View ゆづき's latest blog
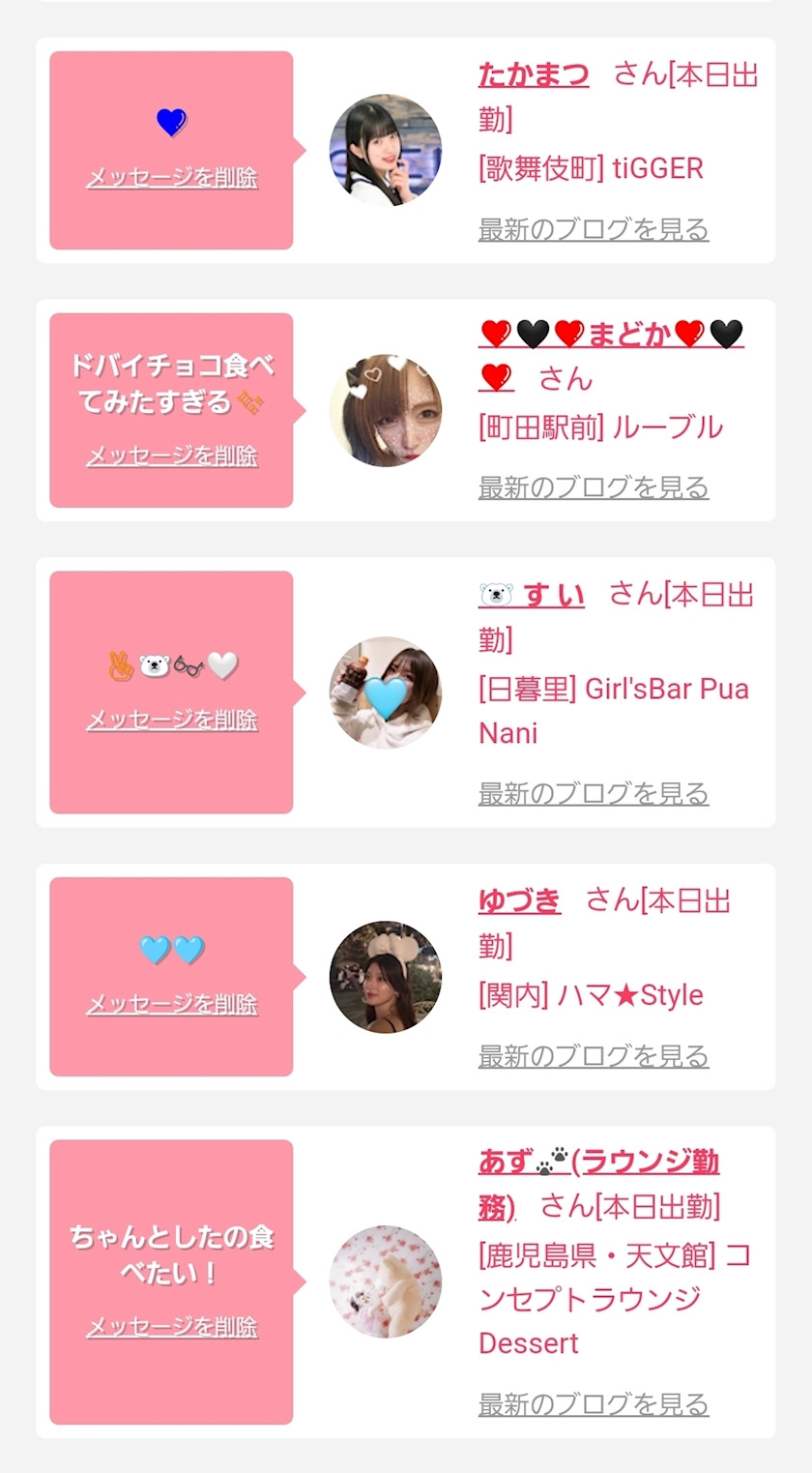Screen dimensions: 812x1473 tap(594, 1056)
